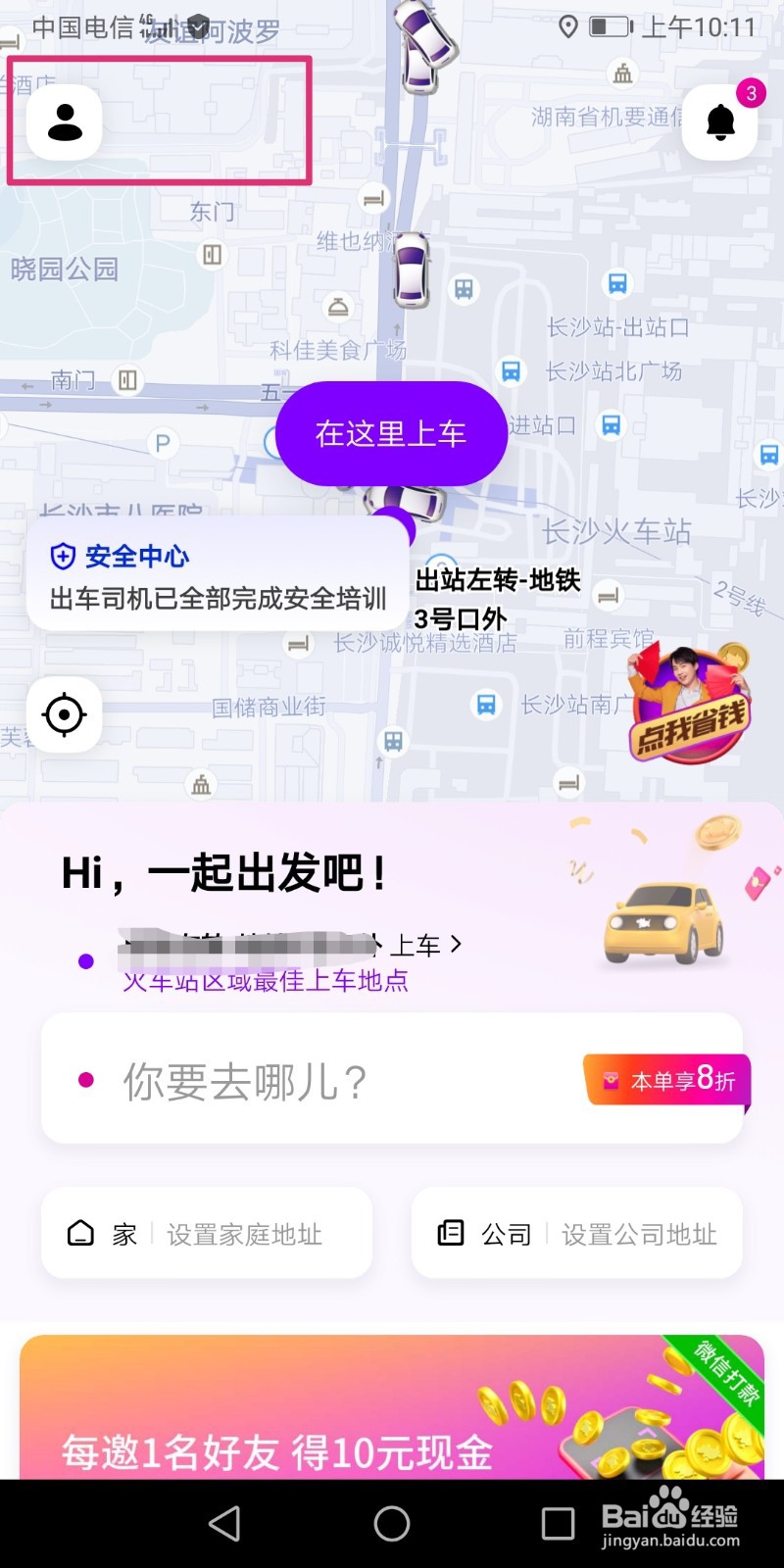Tap 设置公司地址 link
This screenshot has height=1568, width=784.
tap(637, 1234)
